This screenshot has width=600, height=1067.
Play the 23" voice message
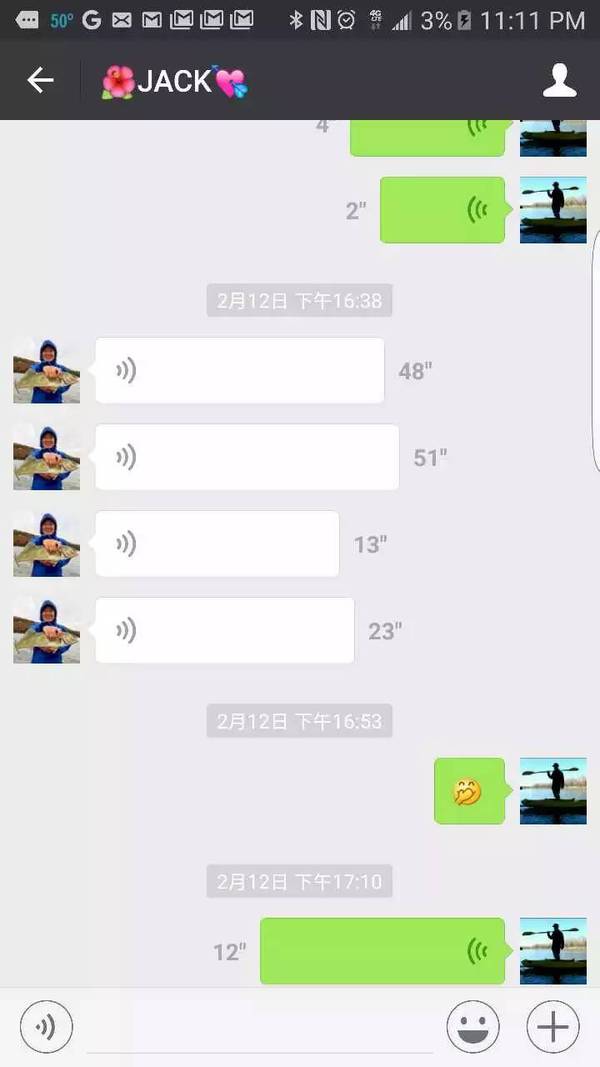224,631
